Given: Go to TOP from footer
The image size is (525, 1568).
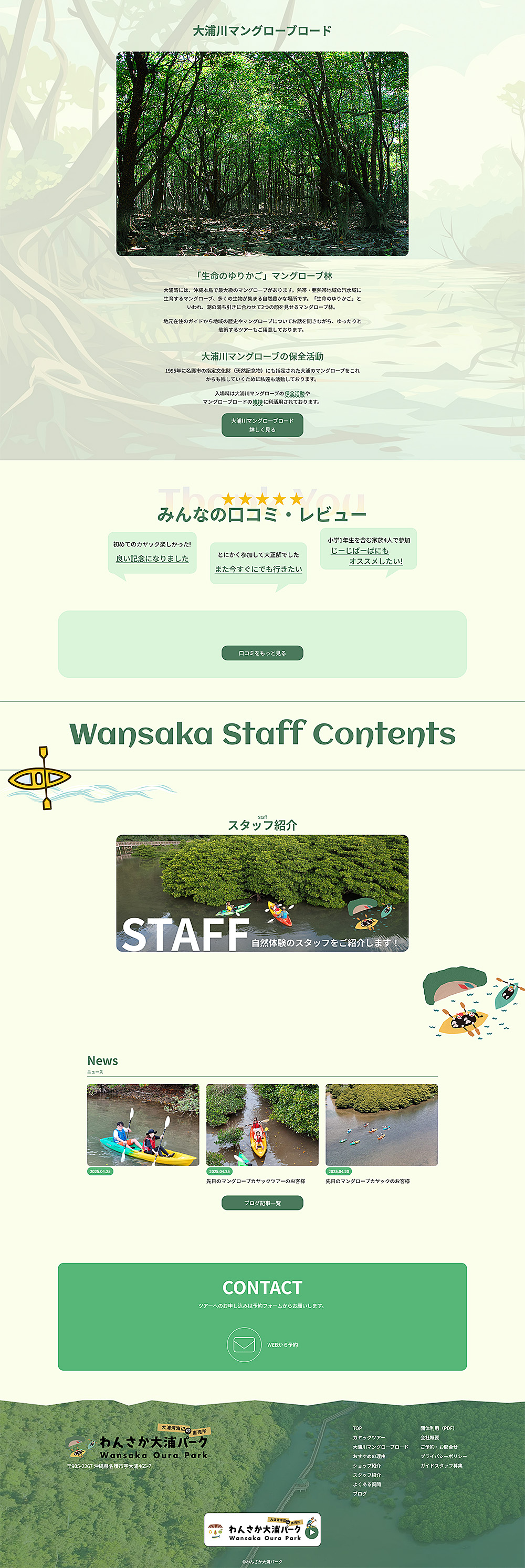Looking at the screenshot, I should [357, 1428].
